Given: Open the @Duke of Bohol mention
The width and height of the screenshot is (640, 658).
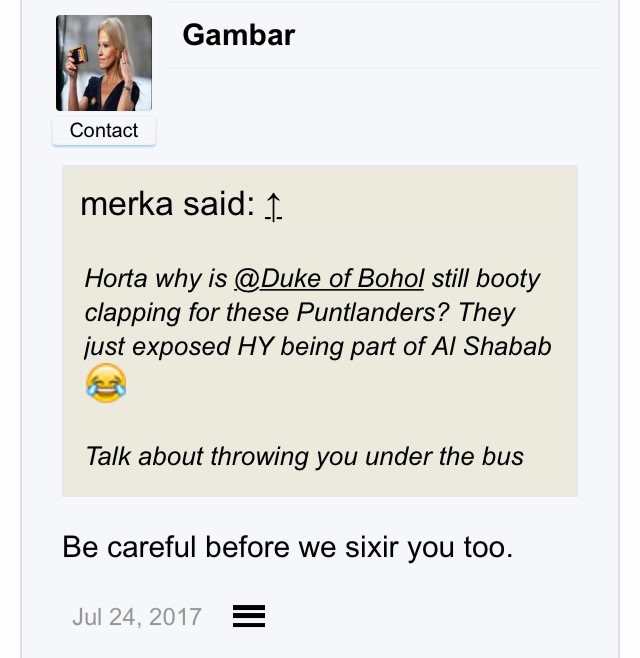Looking at the screenshot, I should (x=329, y=278).
